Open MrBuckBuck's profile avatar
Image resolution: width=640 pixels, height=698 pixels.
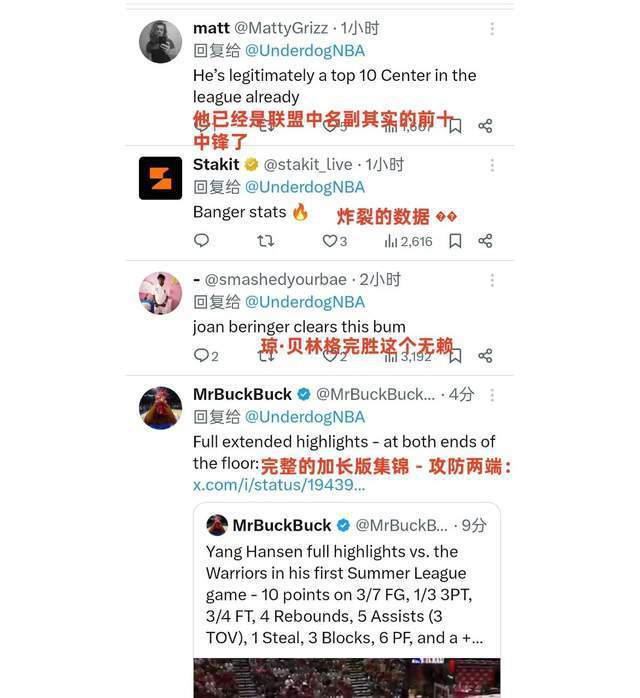(160, 408)
